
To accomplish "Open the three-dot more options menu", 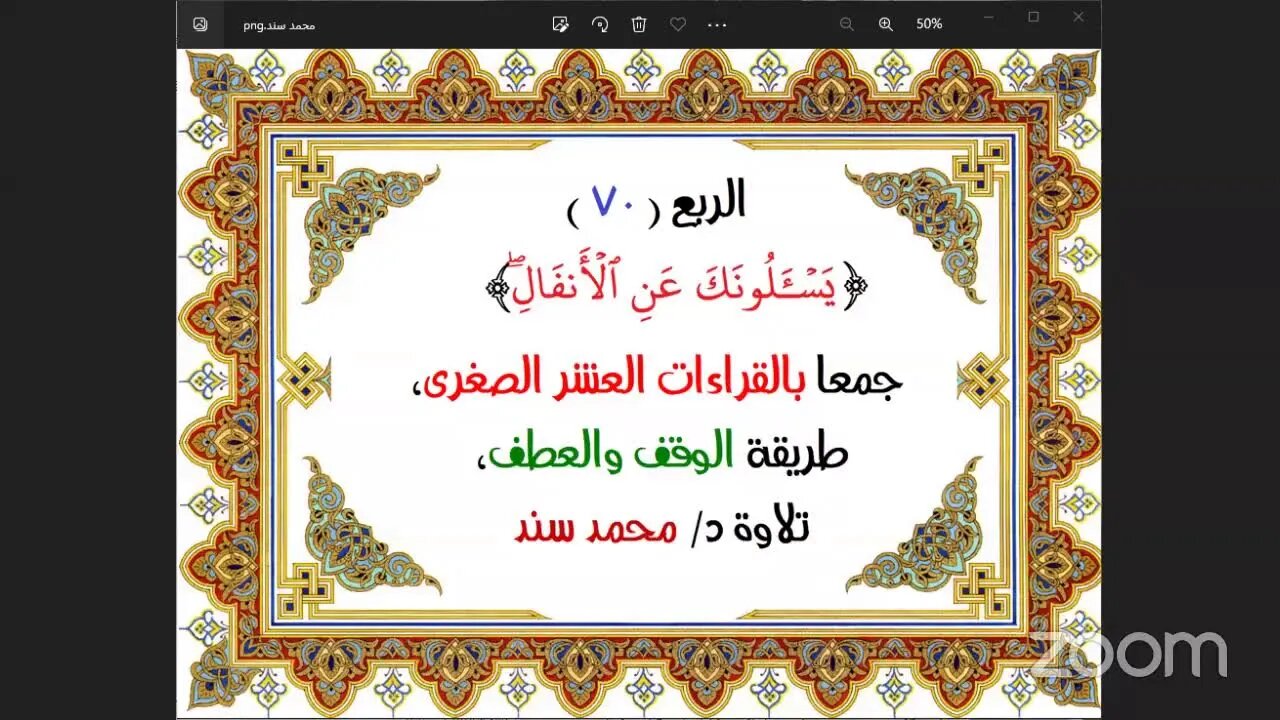I will point(717,24).
